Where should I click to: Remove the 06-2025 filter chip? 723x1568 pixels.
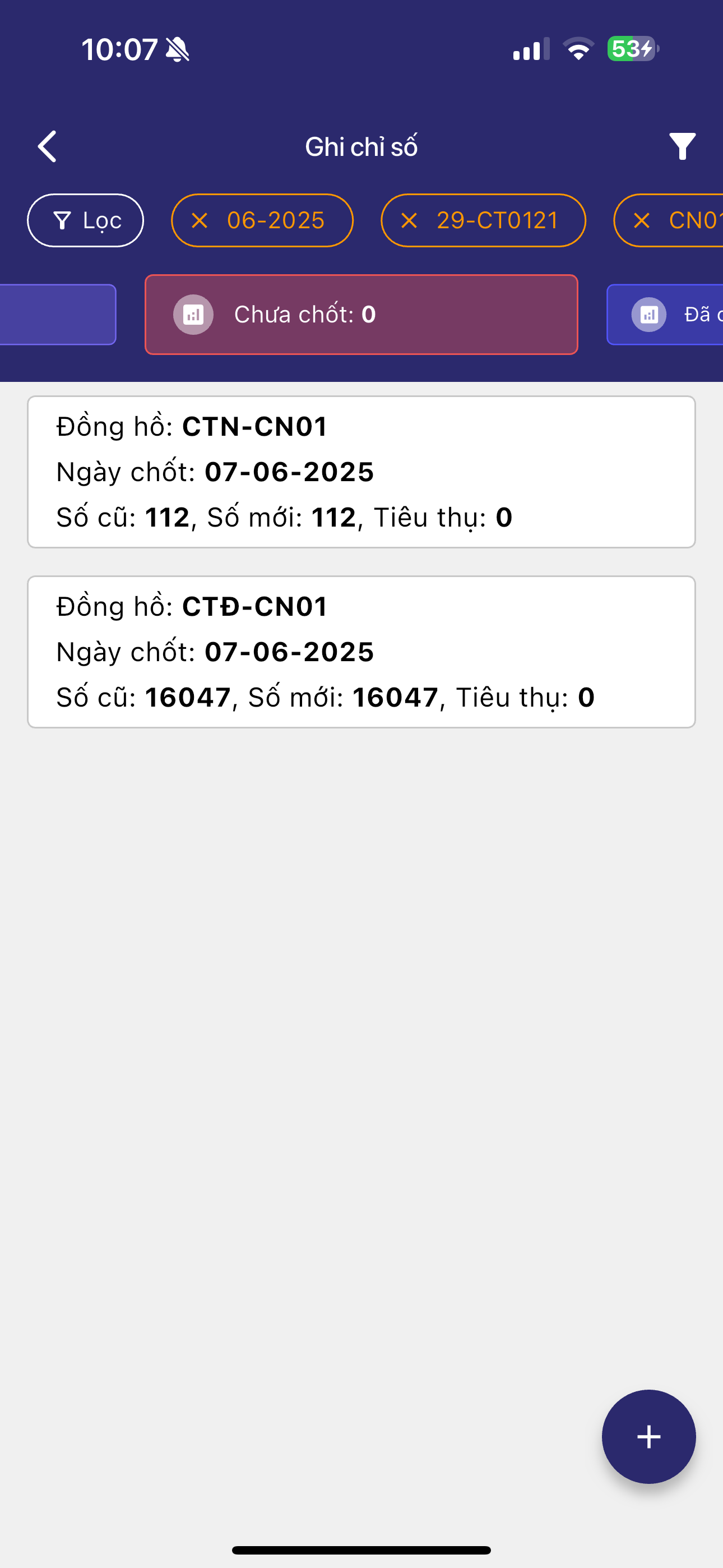[x=200, y=220]
